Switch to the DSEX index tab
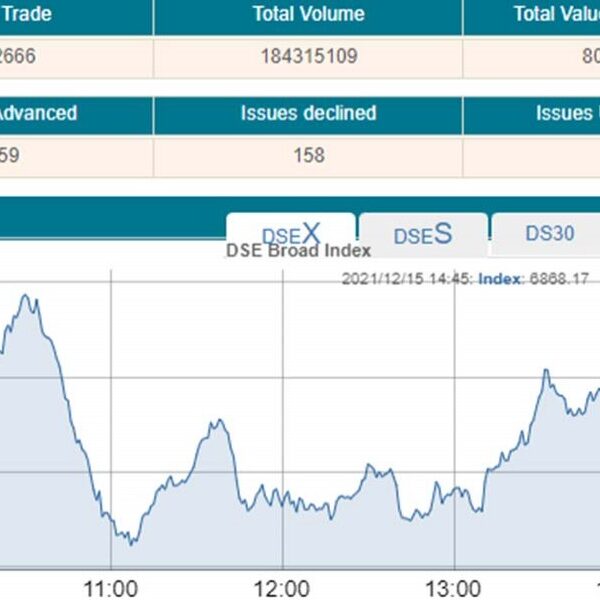The image size is (600, 600). pyautogui.click(x=290, y=234)
